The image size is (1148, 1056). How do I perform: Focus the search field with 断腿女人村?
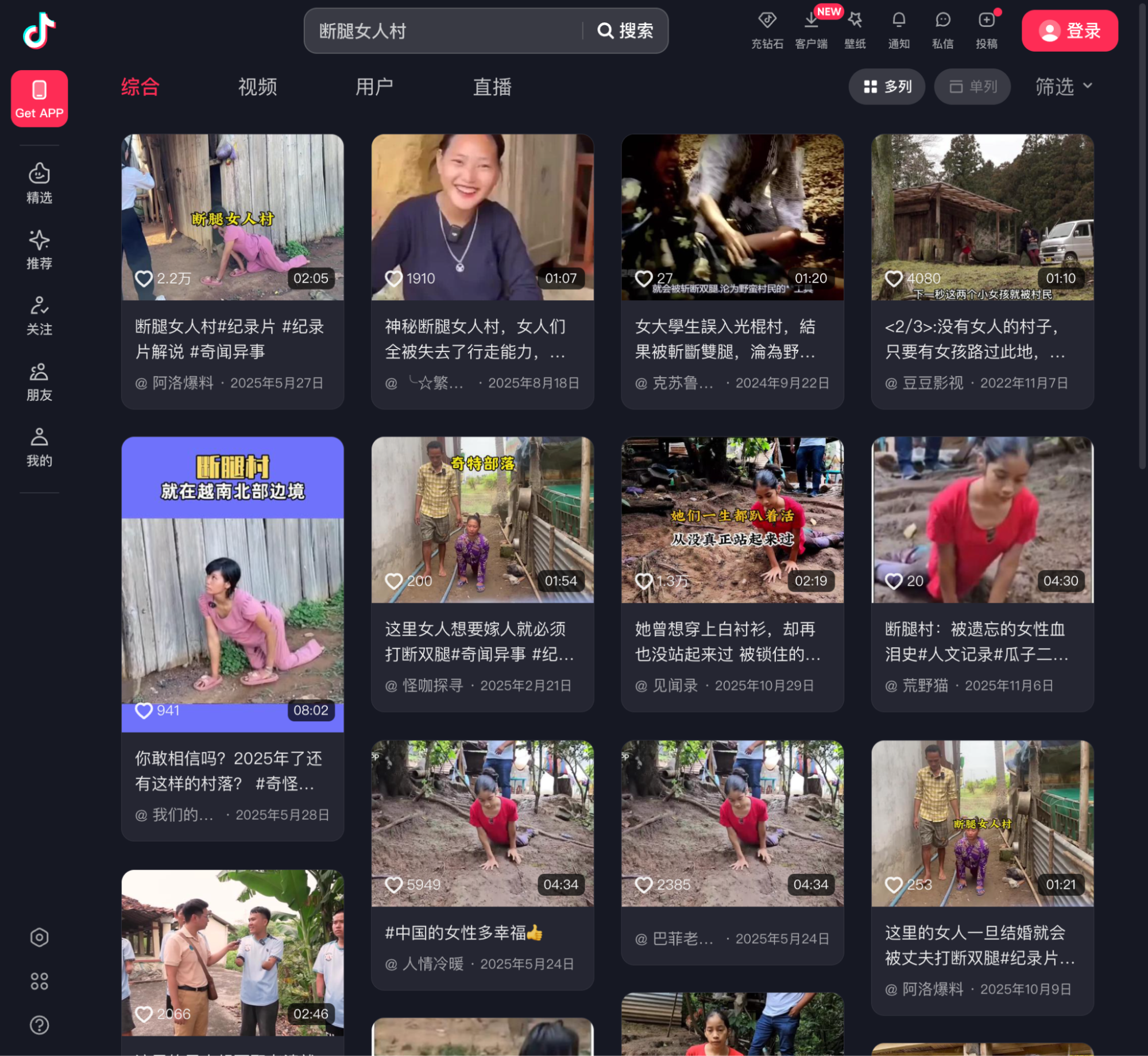[x=442, y=30]
